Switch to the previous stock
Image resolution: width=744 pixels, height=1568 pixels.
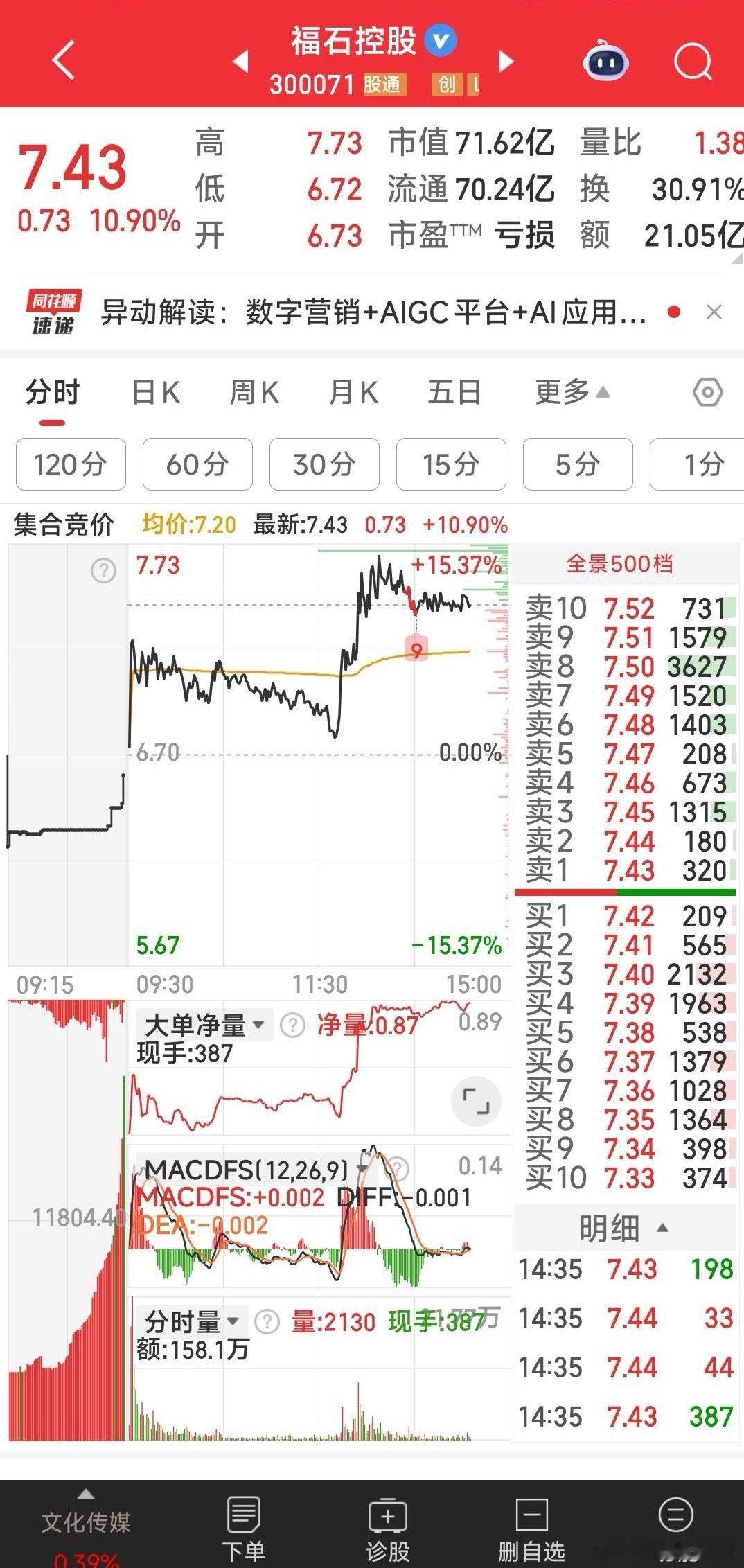pyautogui.click(x=241, y=62)
